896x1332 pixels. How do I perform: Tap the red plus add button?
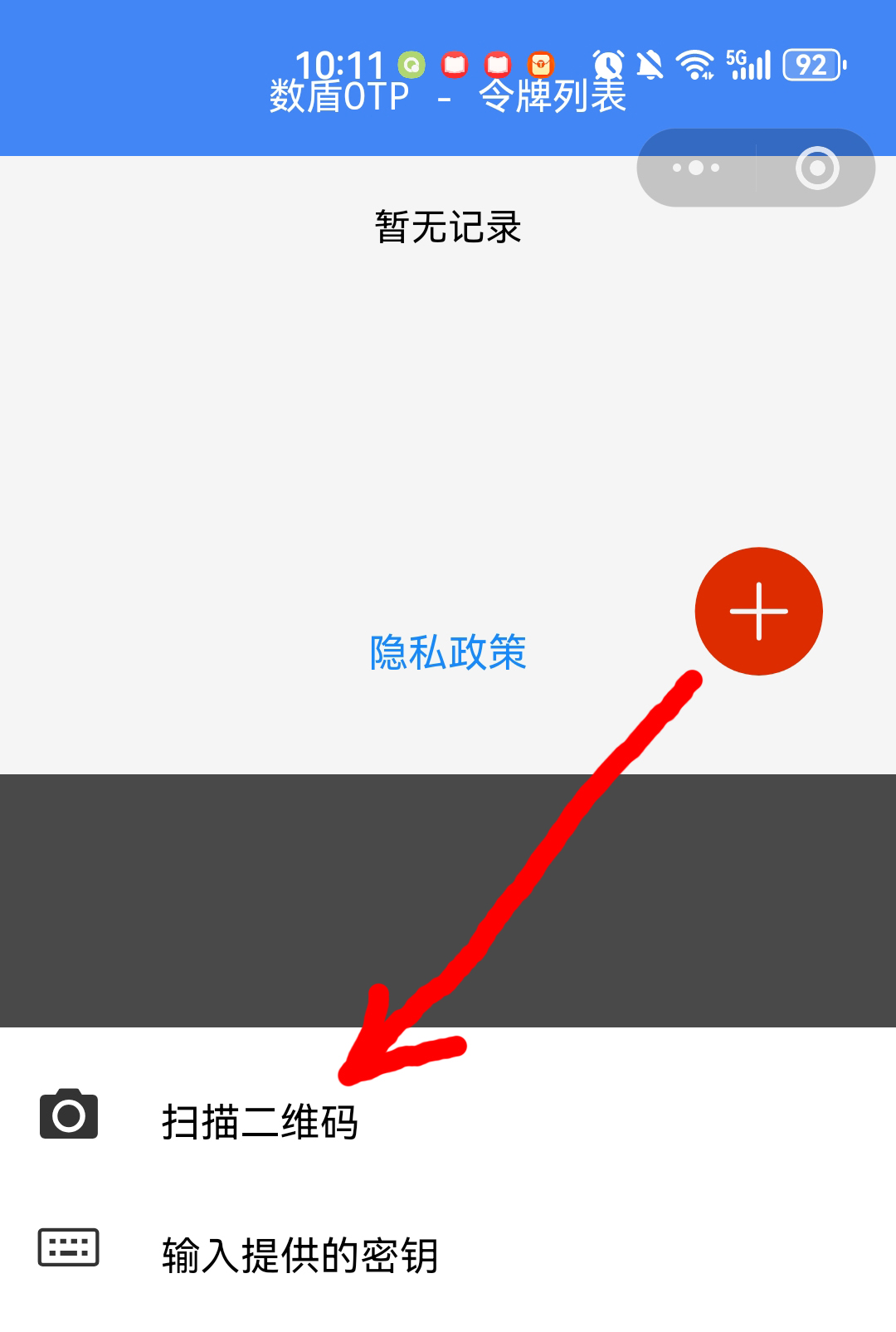(x=758, y=612)
